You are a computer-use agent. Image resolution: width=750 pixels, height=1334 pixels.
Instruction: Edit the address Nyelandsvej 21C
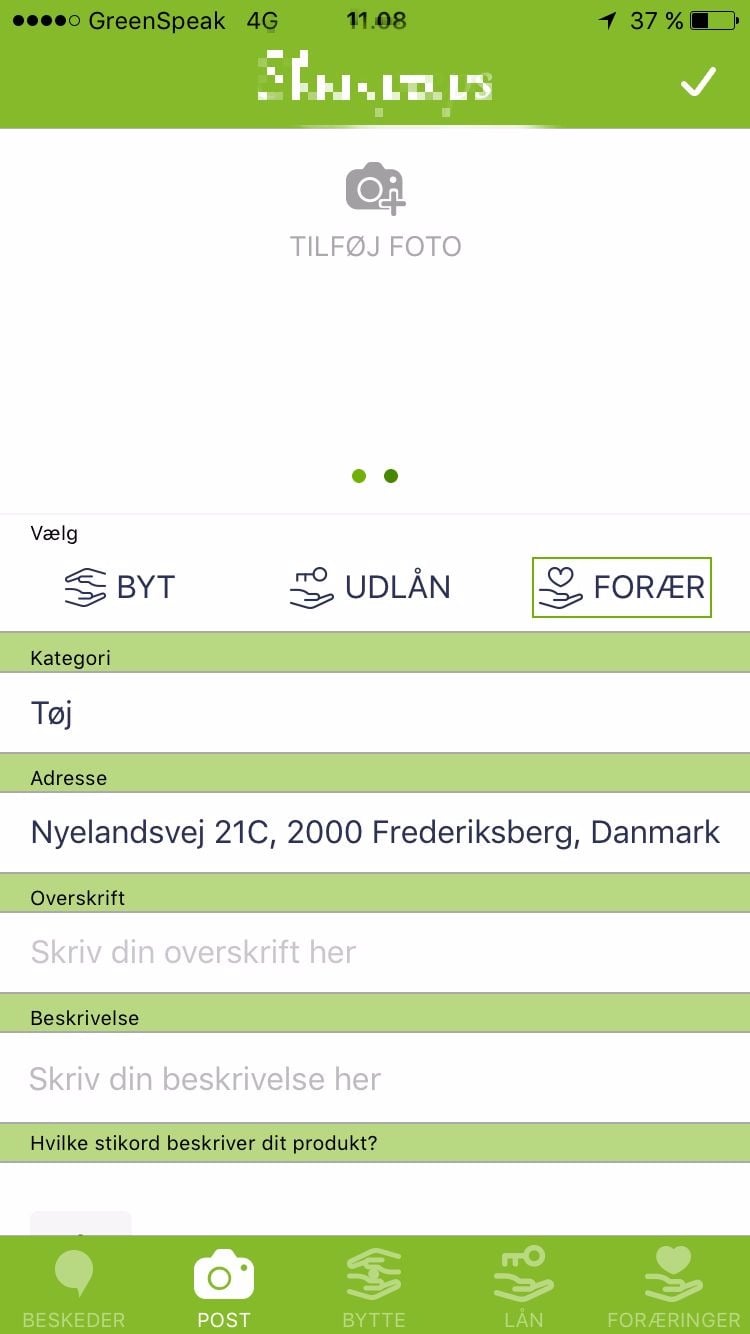pos(375,832)
